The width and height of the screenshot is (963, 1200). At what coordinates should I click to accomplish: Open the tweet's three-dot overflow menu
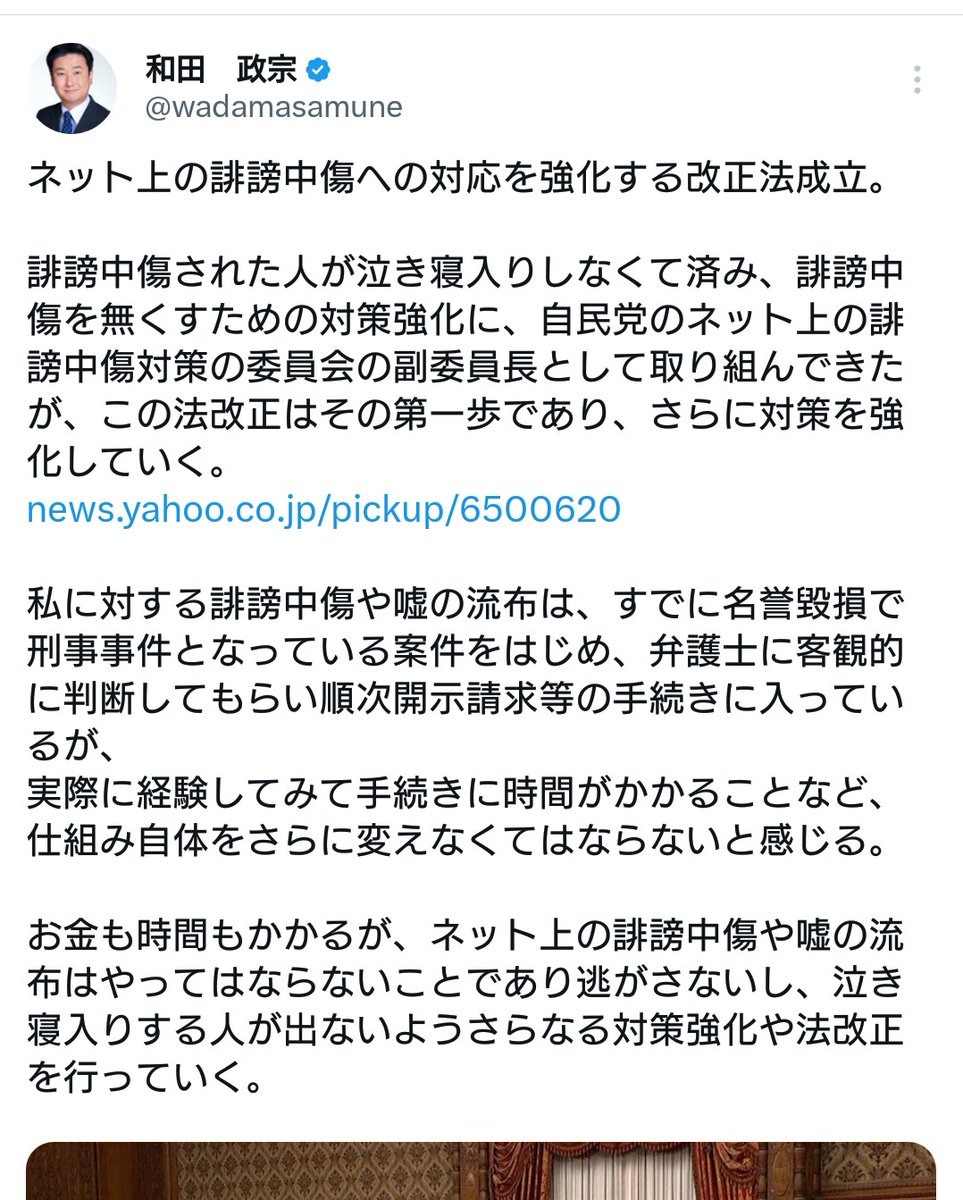pos(917,80)
